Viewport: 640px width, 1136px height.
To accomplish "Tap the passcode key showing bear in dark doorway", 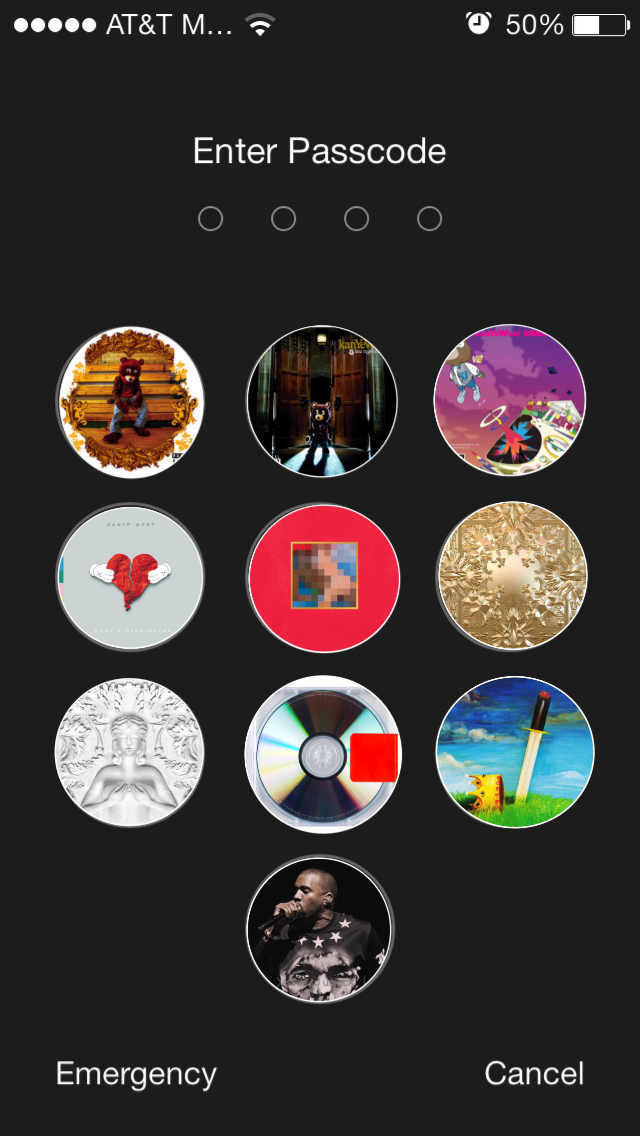I will [321, 401].
